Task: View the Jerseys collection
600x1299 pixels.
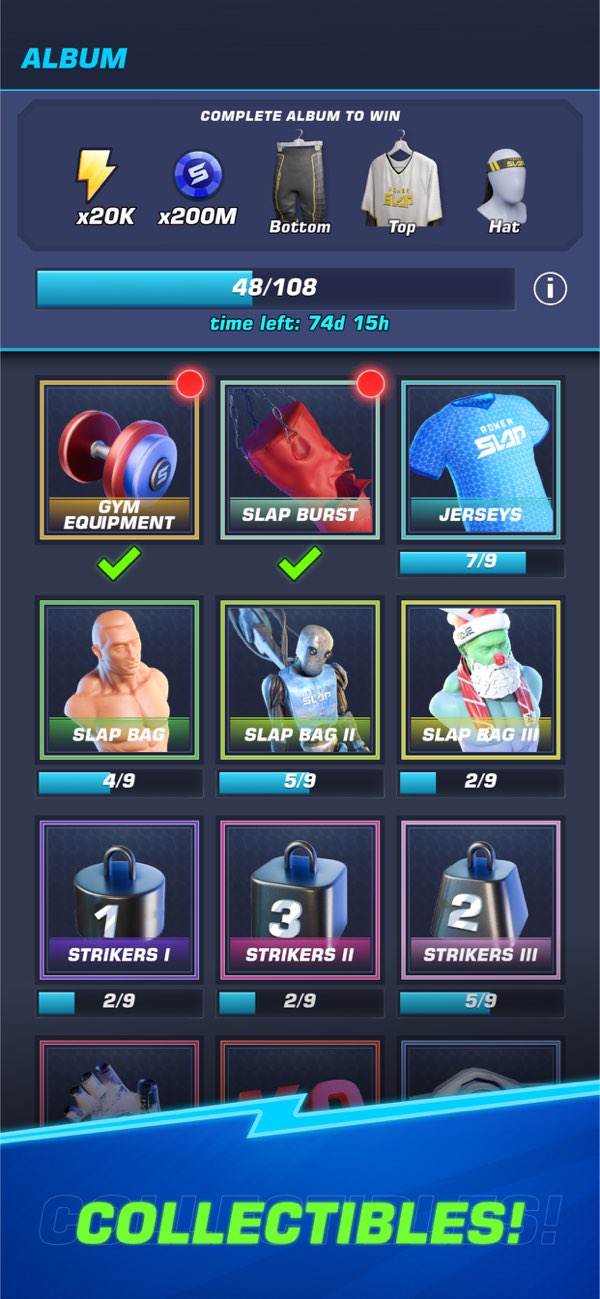Action: [x=481, y=460]
